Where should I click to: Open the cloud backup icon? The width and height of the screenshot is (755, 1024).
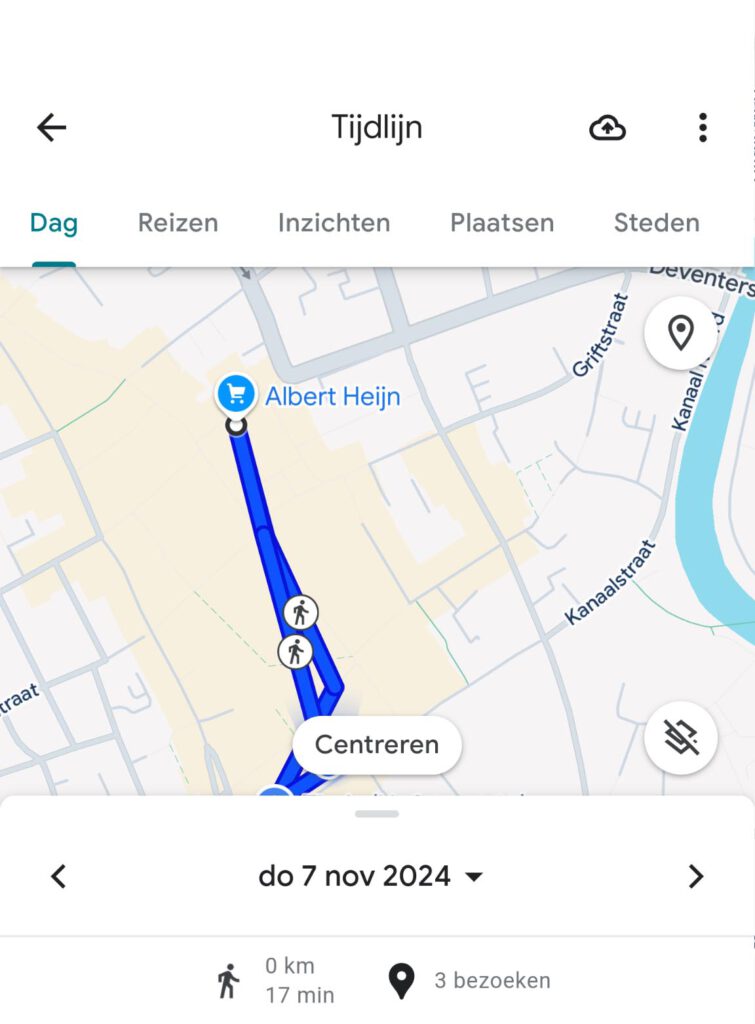coord(607,128)
